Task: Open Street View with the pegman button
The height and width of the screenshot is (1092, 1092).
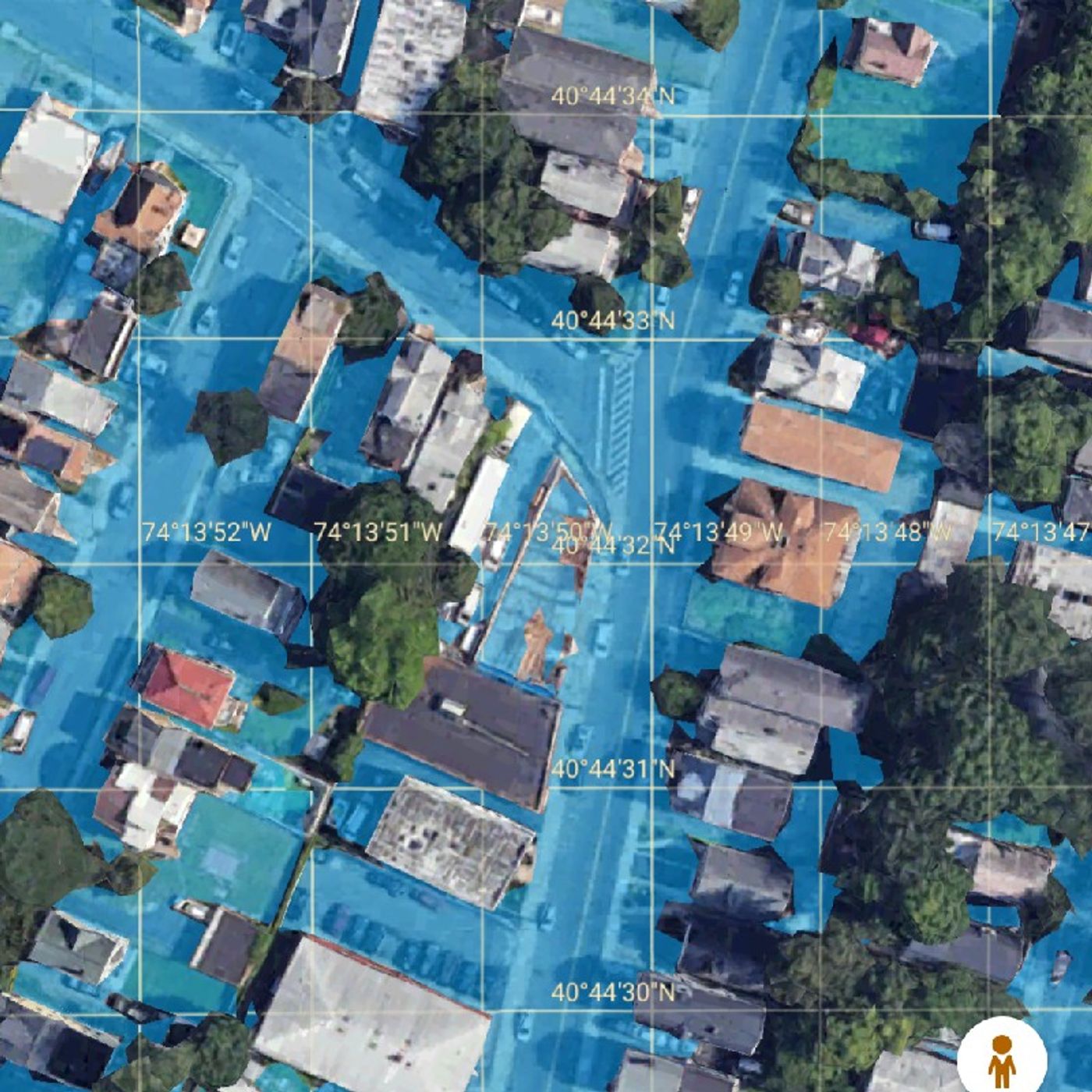Action: click(x=1001, y=1059)
